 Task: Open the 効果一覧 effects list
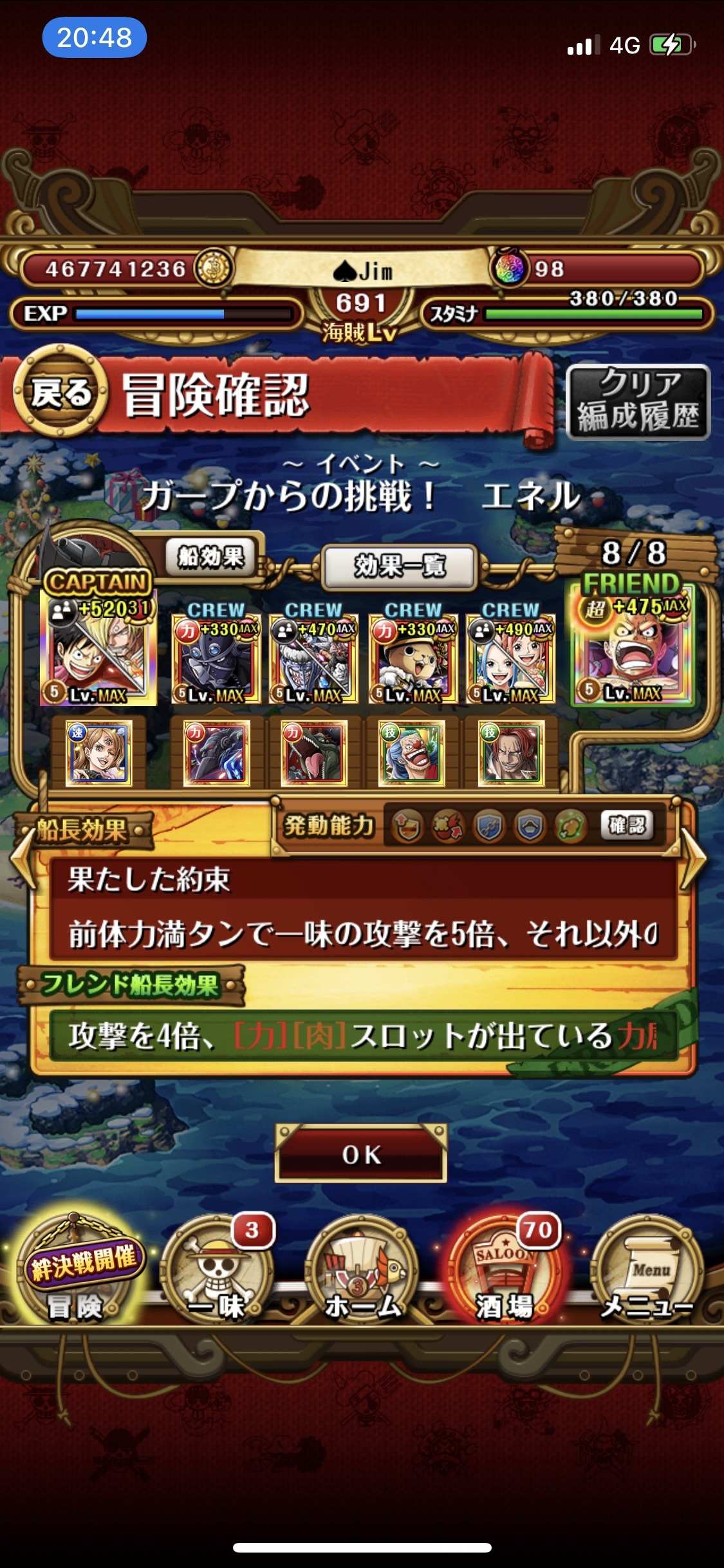[400, 566]
